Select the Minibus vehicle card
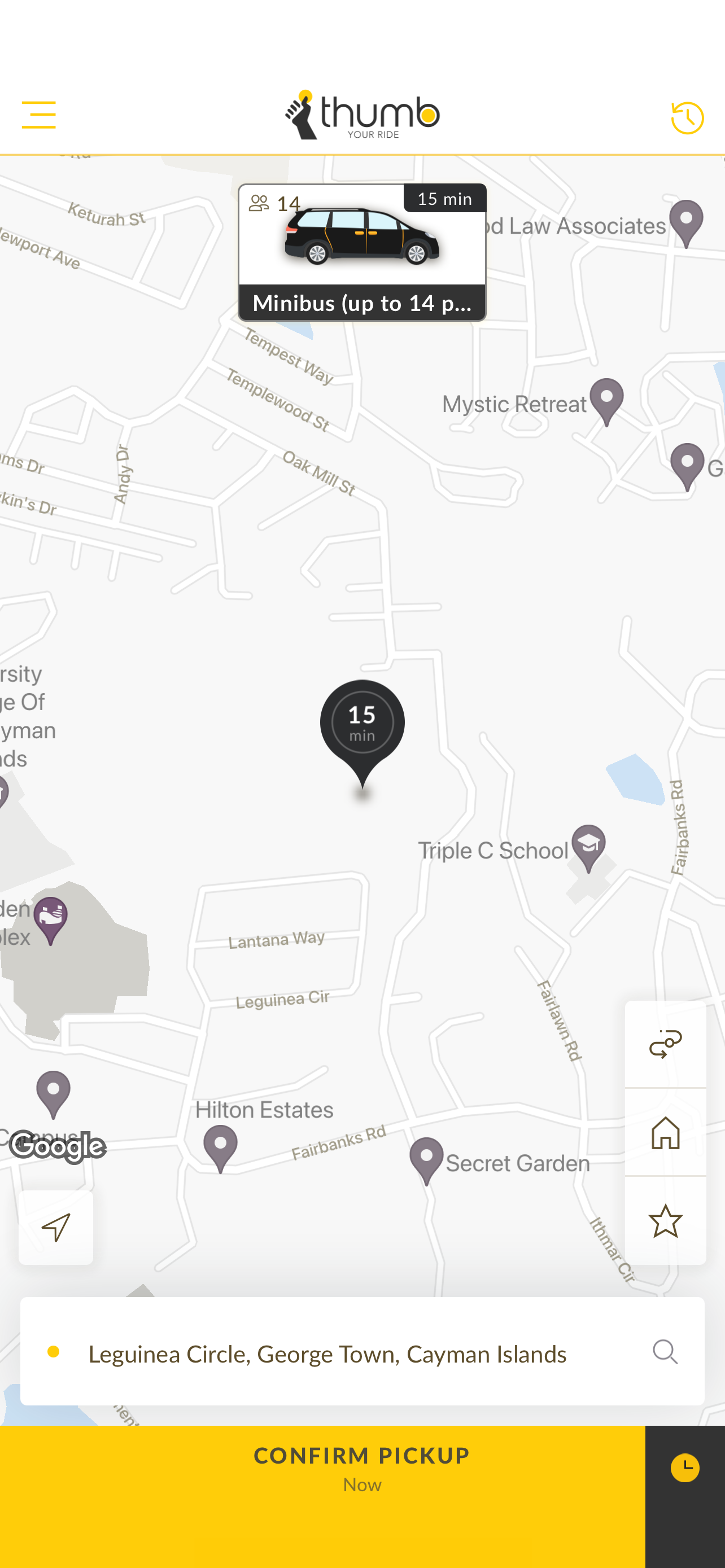Image resolution: width=725 pixels, height=1568 pixels. point(361,252)
